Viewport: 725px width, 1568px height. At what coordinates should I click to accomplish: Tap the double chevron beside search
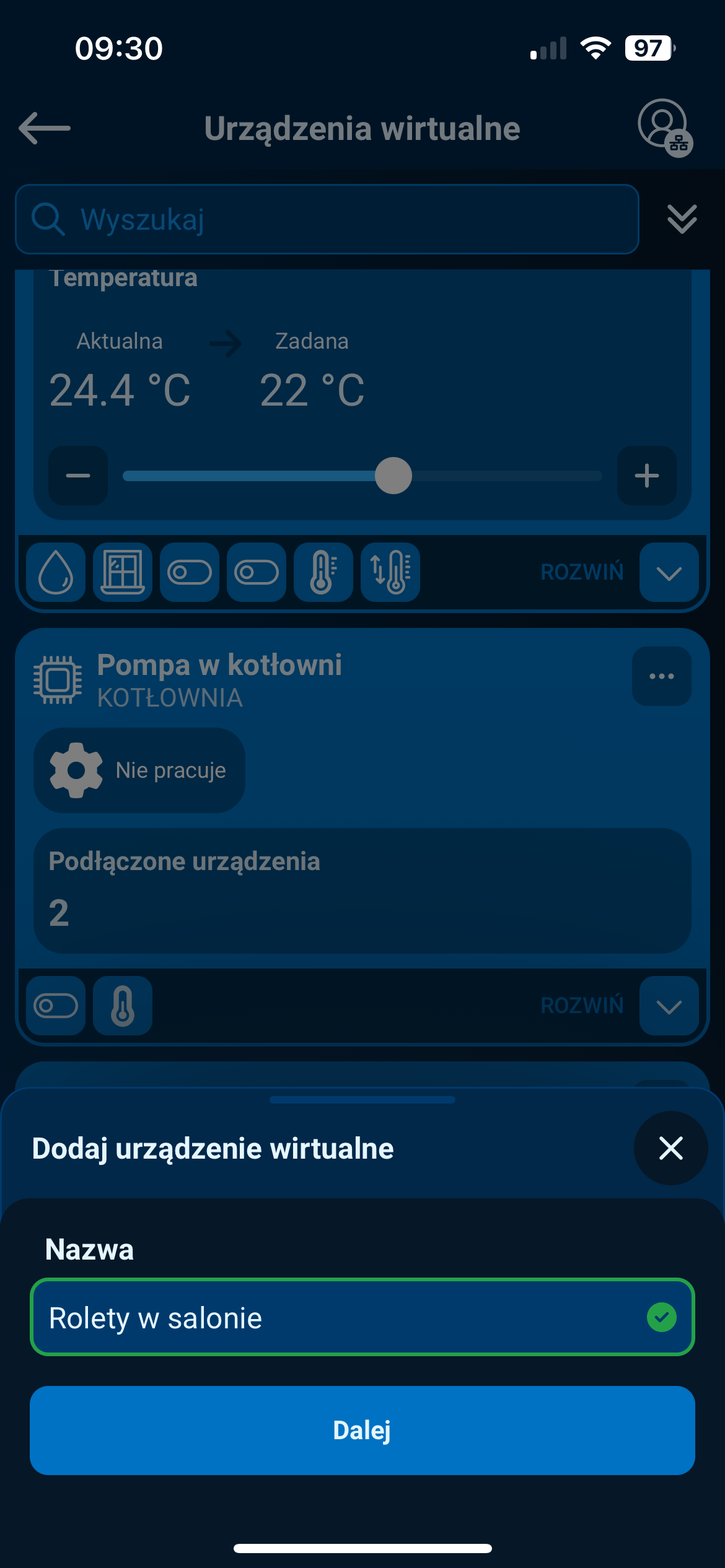[682, 219]
